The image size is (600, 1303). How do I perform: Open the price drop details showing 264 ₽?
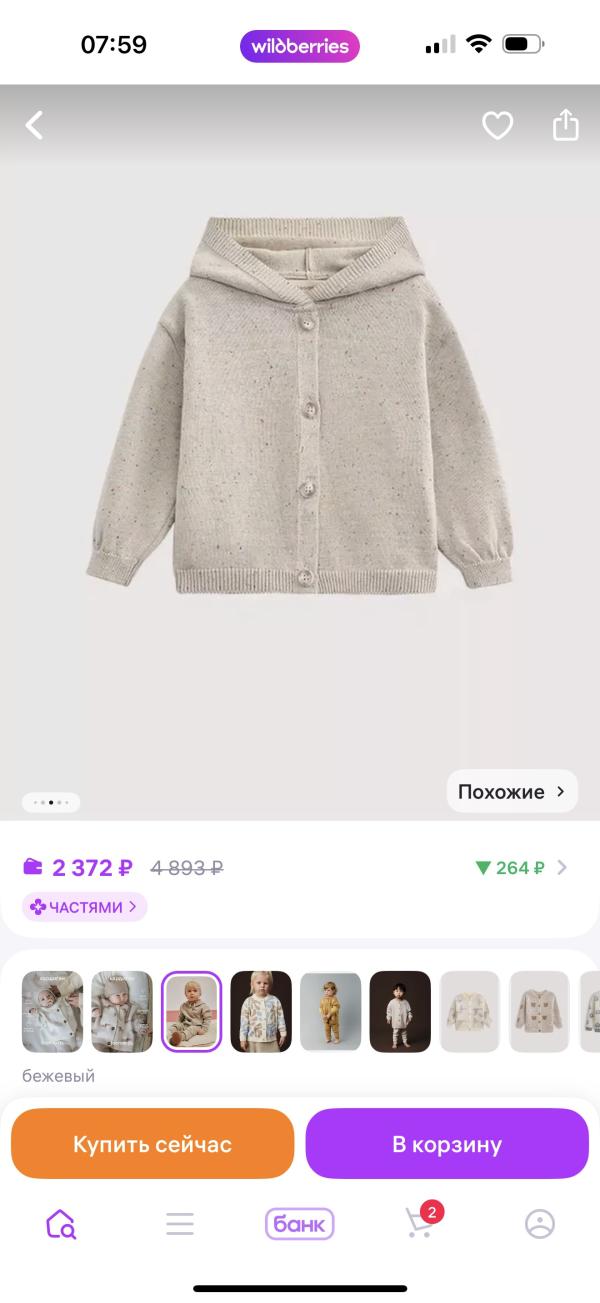520,868
